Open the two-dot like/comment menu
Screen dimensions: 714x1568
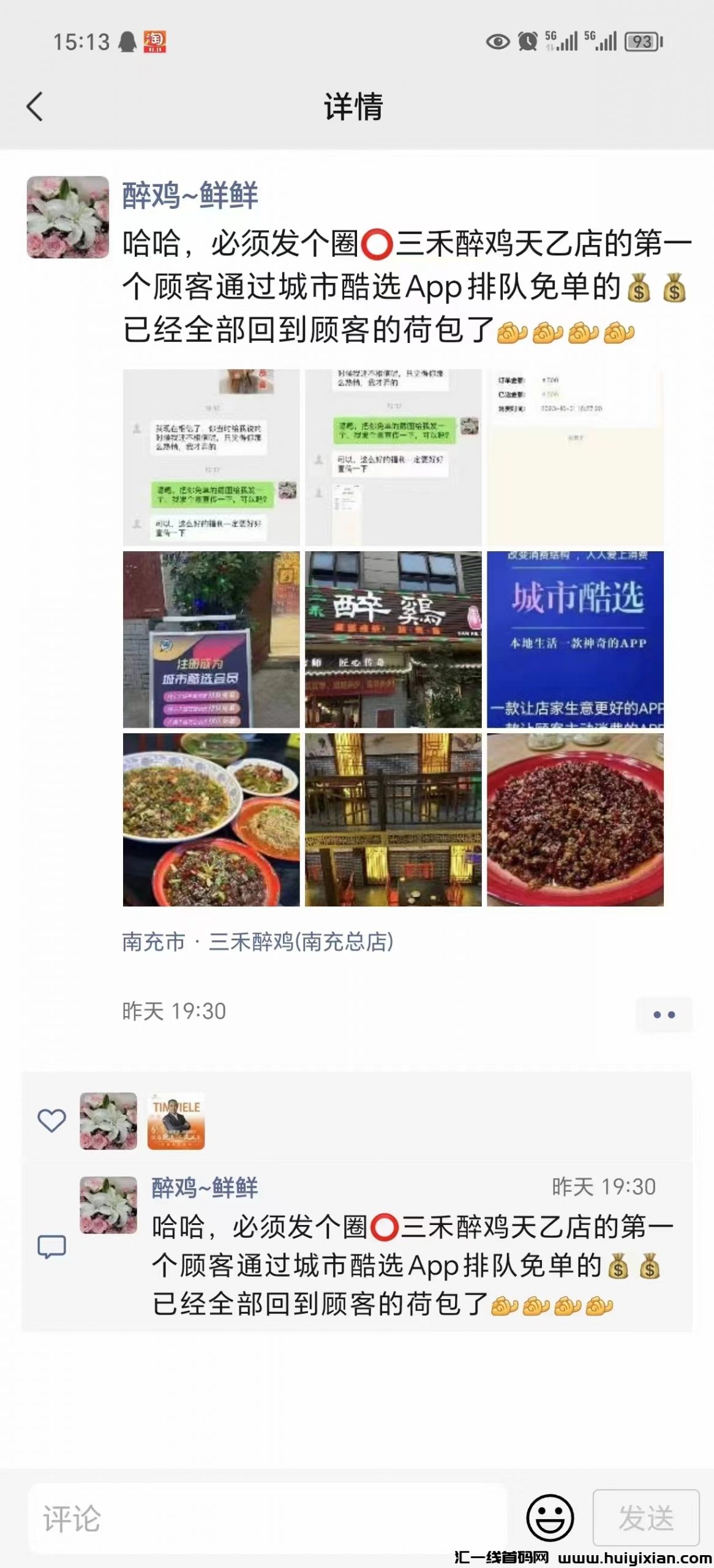pyautogui.click(x=664, y=1015)
